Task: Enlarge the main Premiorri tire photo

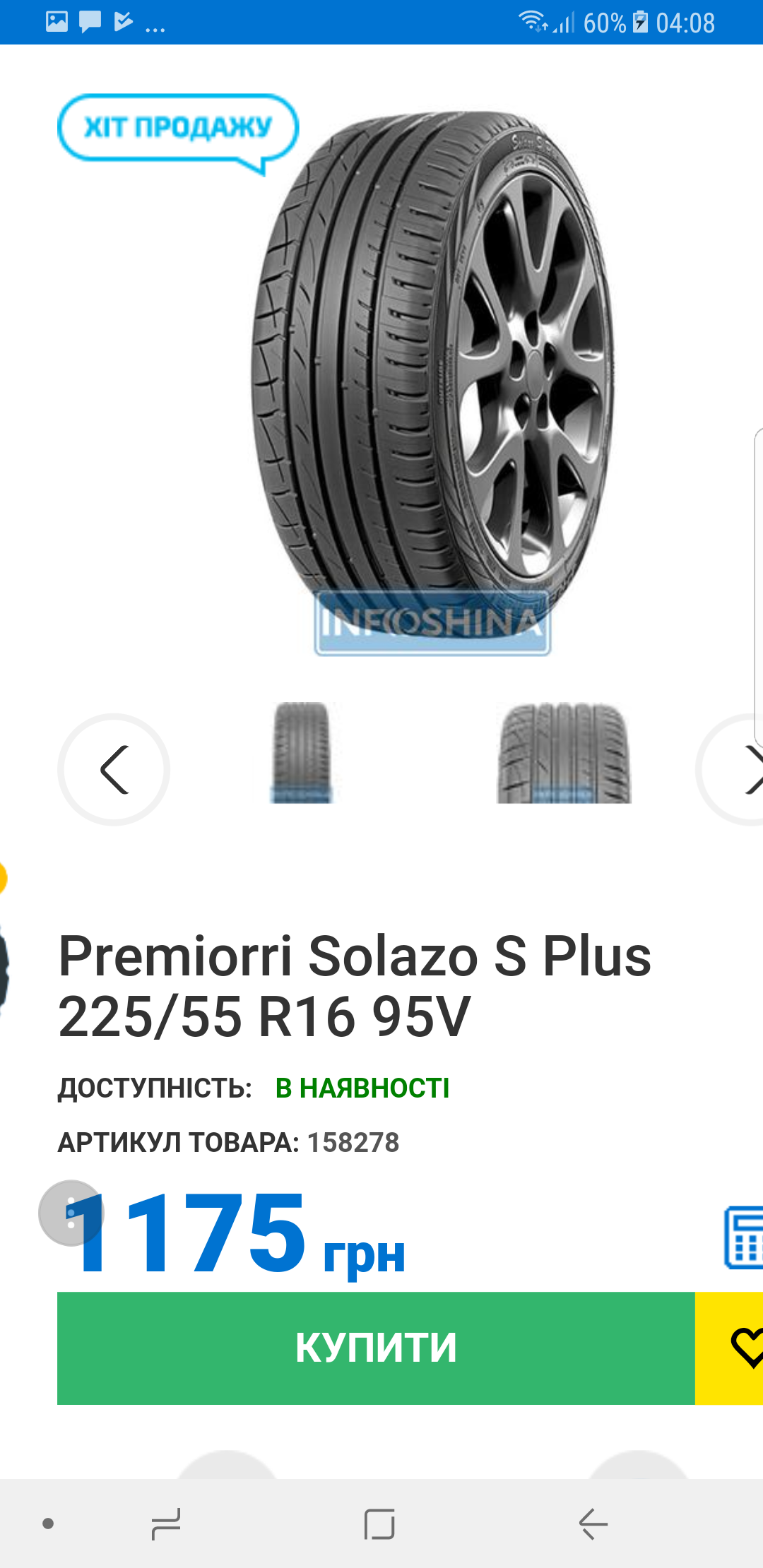Action: tap(432, 374)
